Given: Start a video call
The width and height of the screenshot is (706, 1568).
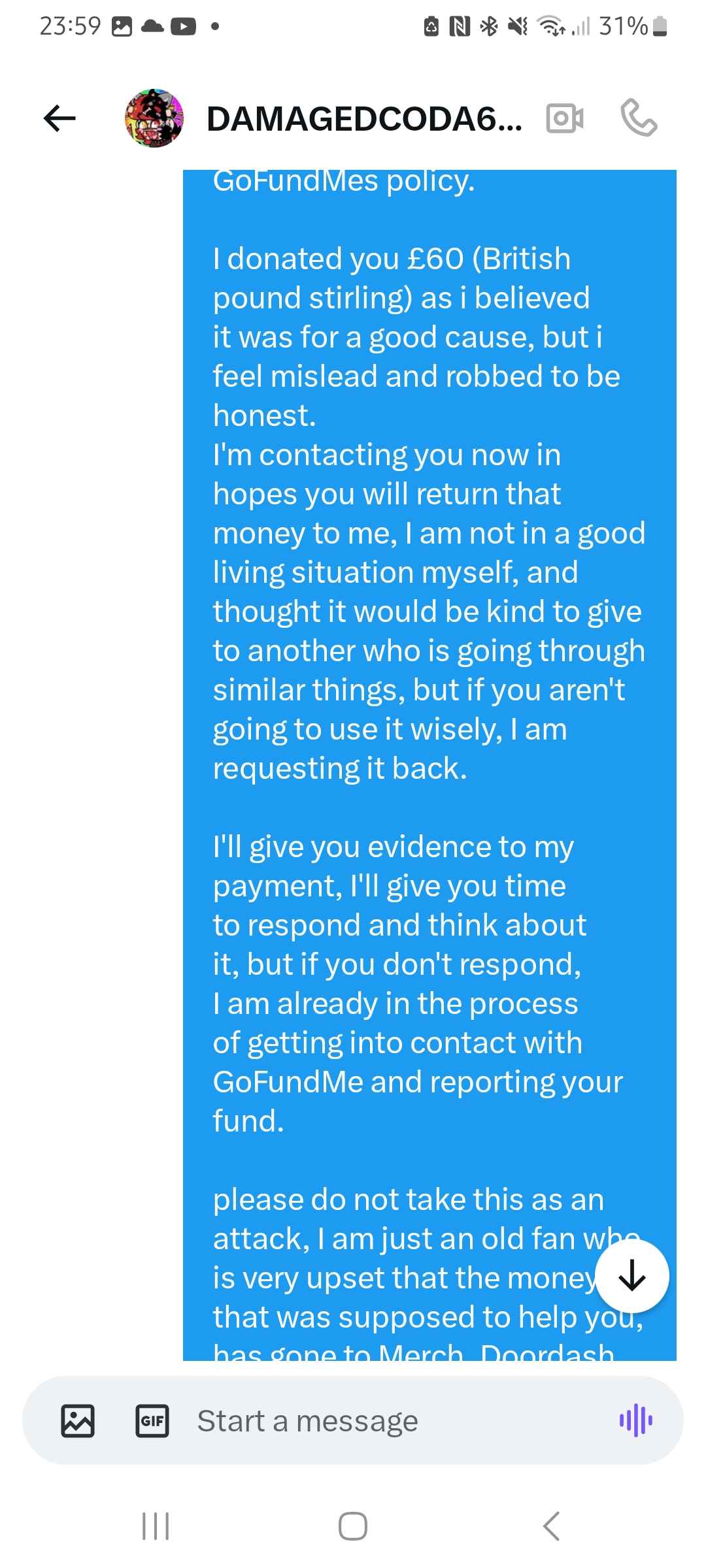Looking at the screenshot, I should click(564, 118).
